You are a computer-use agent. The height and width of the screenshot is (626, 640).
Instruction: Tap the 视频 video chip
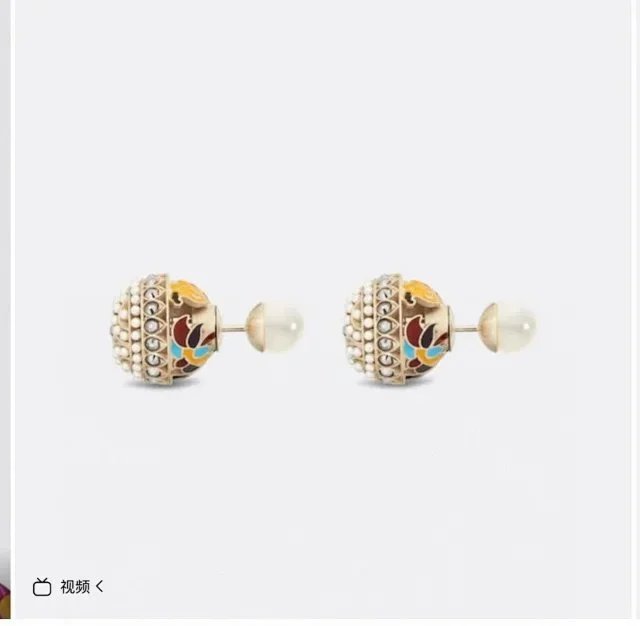coord(68,587)
